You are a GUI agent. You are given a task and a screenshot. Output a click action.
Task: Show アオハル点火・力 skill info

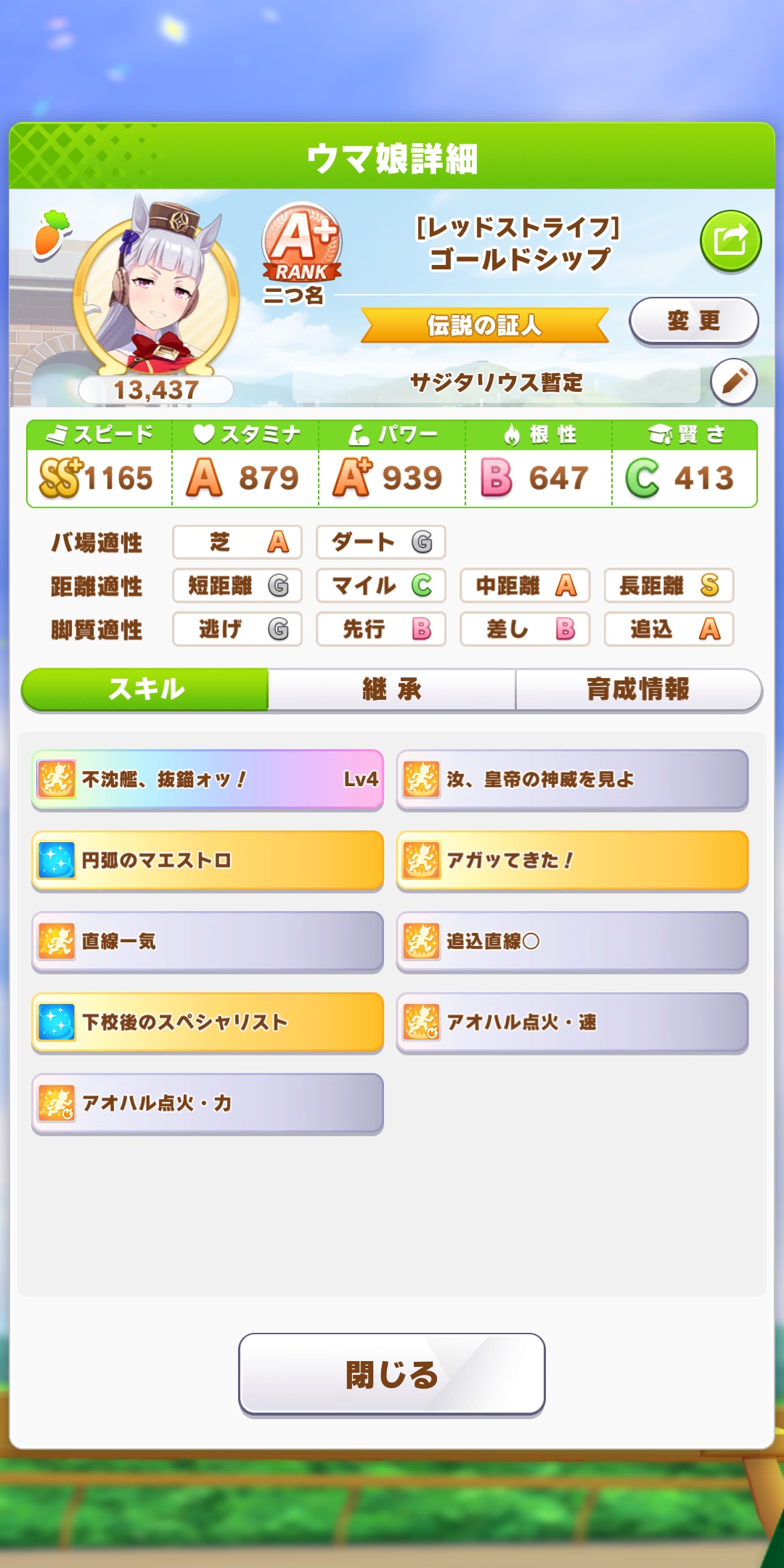point(208,1103)
